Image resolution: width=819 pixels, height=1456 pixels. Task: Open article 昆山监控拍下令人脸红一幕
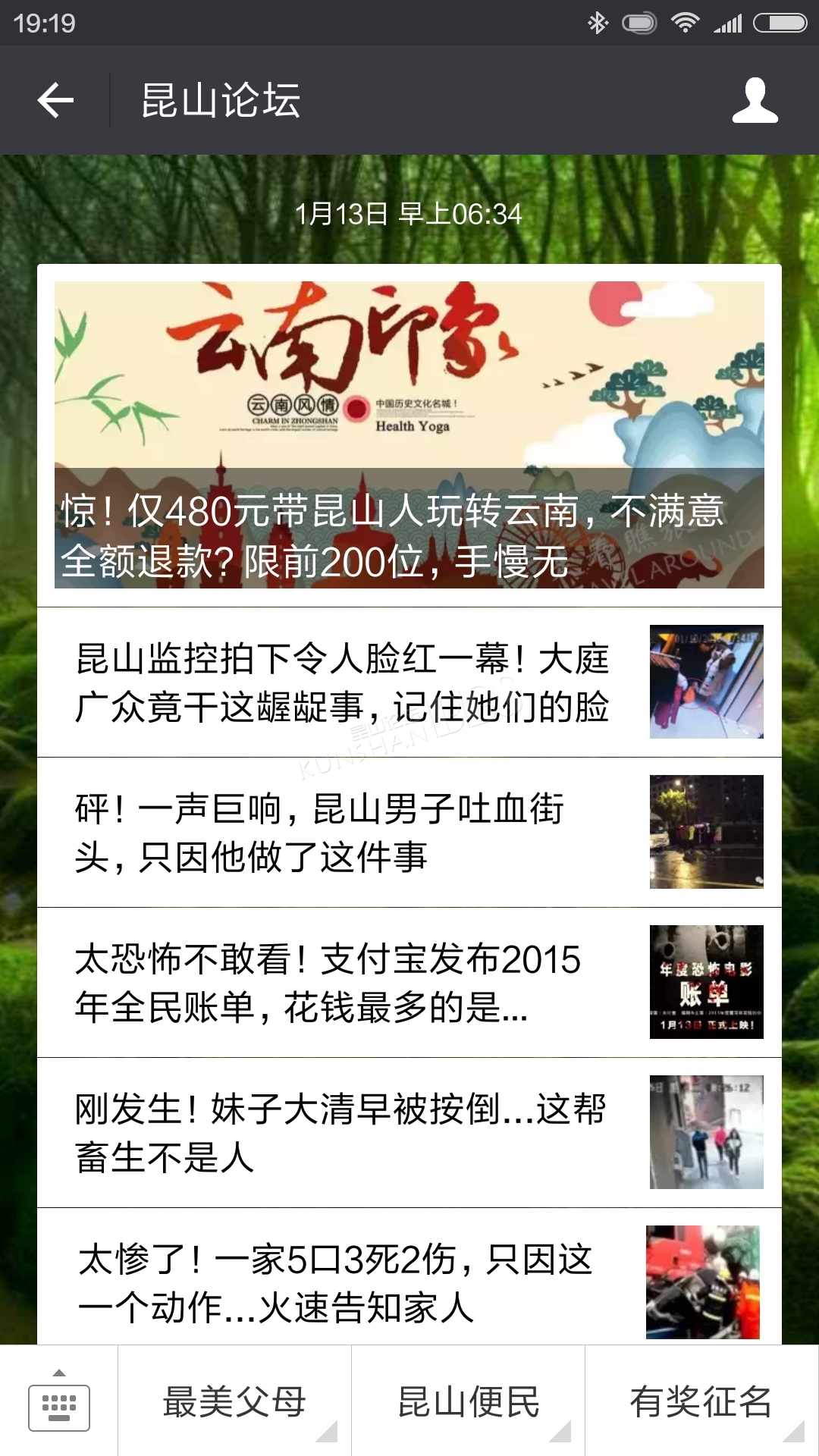click(409, 682)
